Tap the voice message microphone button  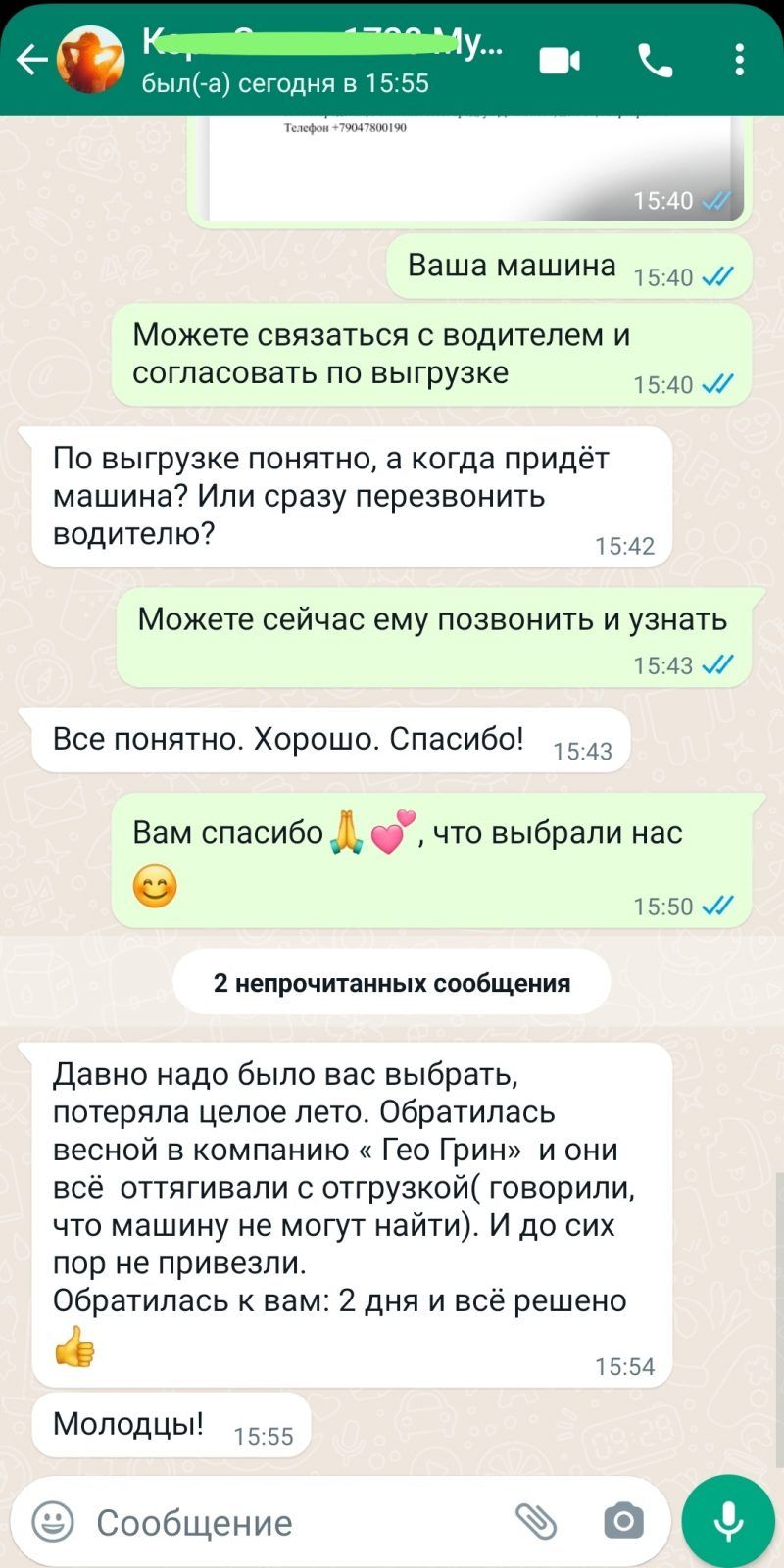pos(728,1522)
